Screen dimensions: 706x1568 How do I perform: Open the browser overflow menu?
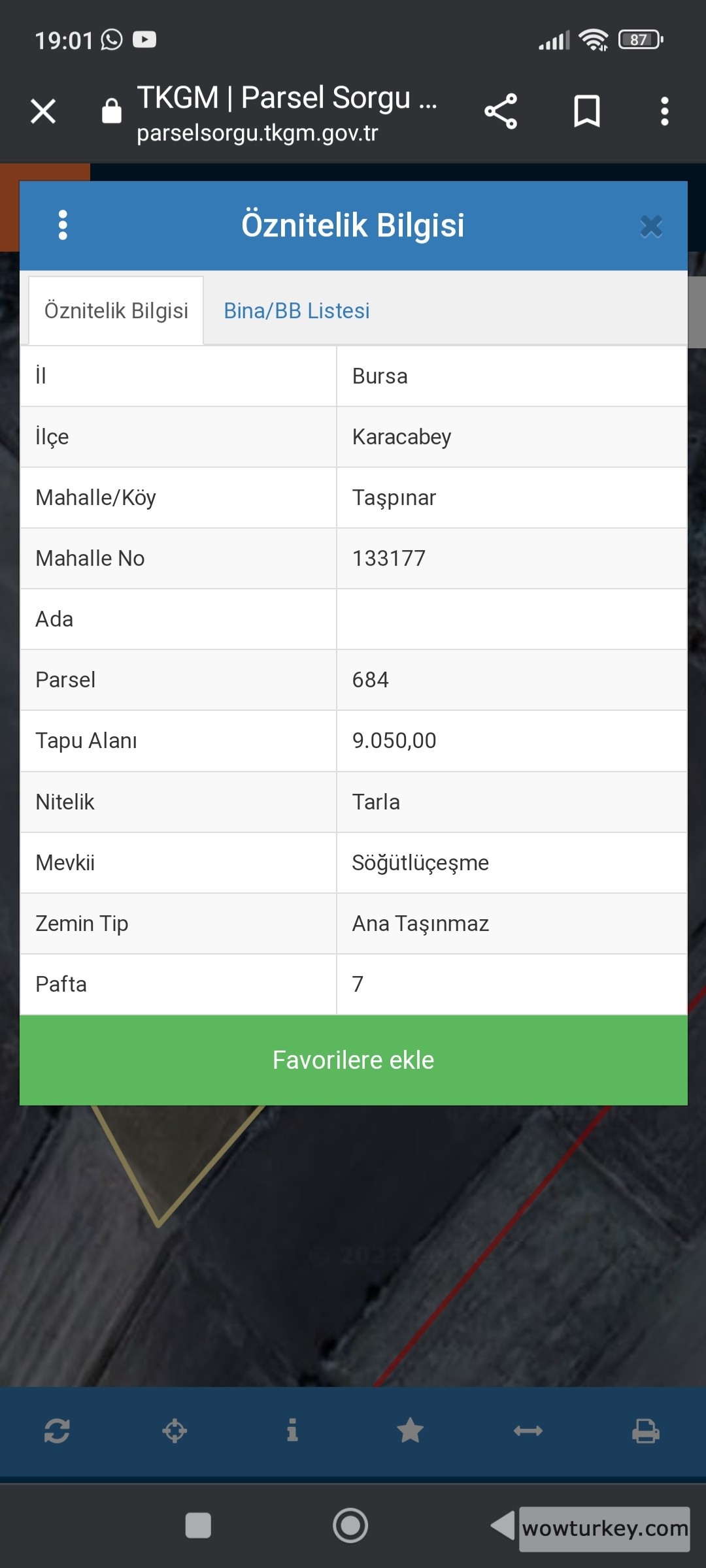[x=664, y=111]
